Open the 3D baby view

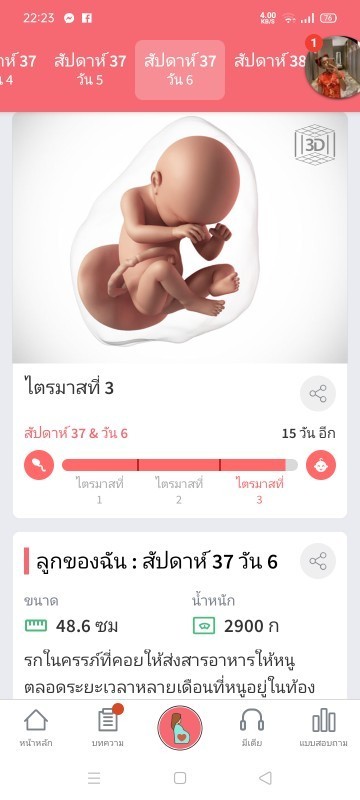click(315, 145)
